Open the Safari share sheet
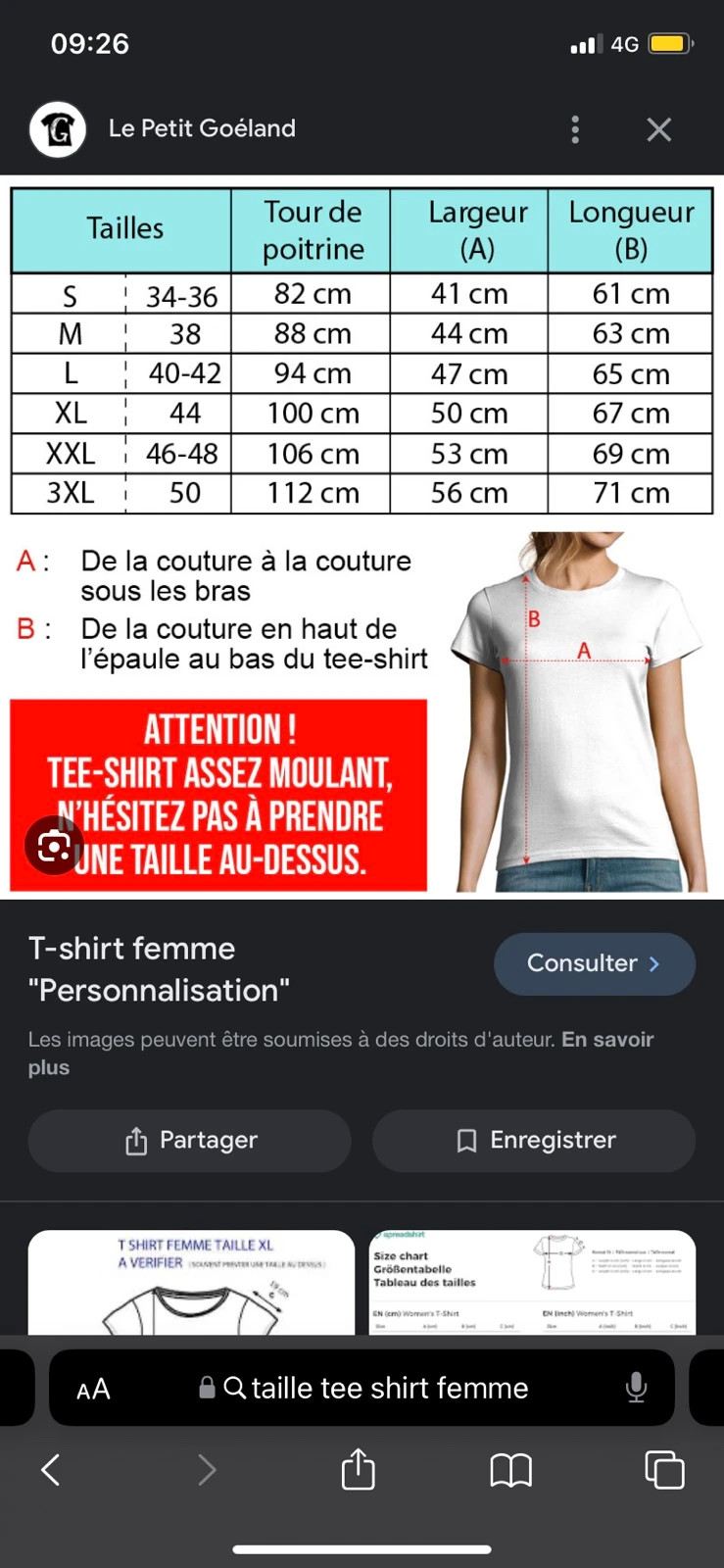The image size is (724, 1568). point(359,1468)
